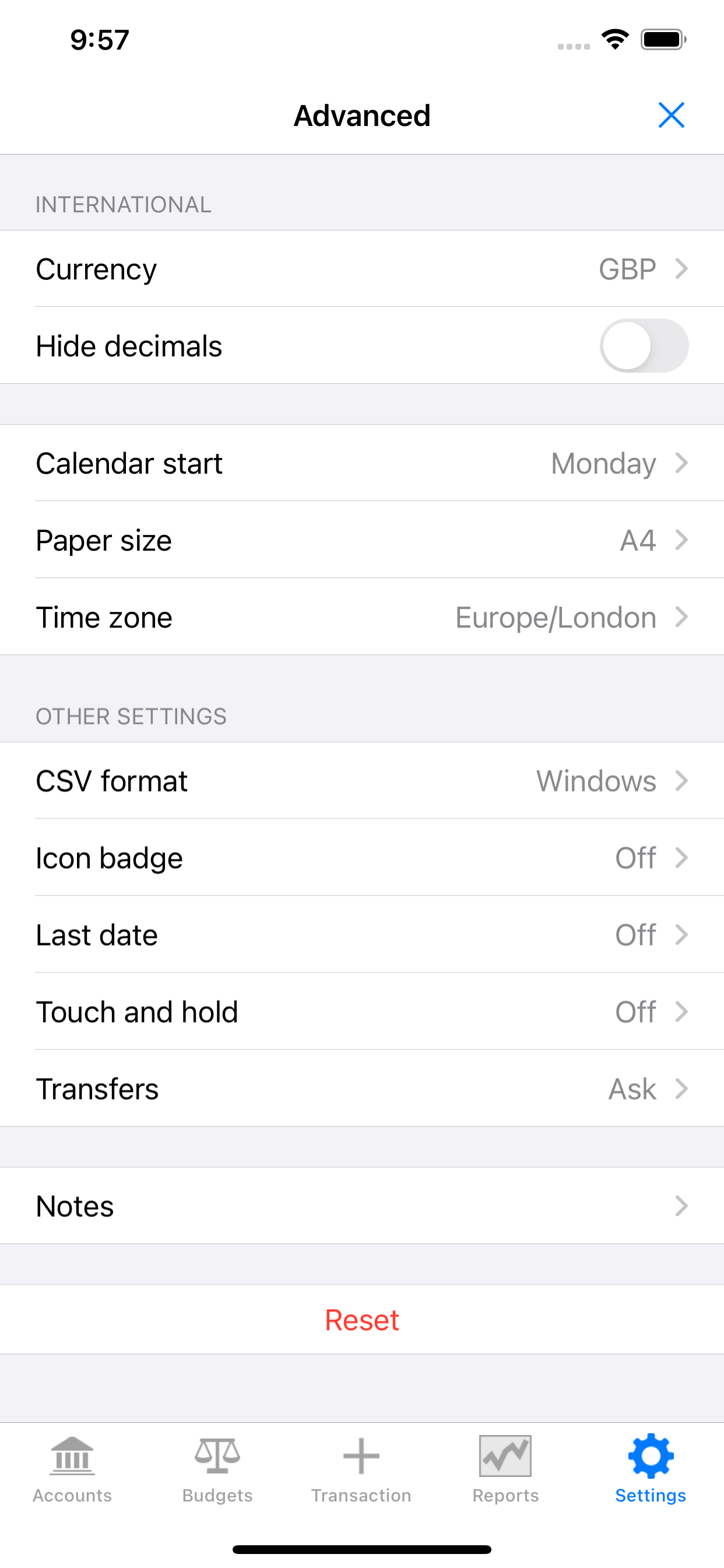Screen dimensions: 724x1568
Task: Tap the red Reset button
Action: 362,1319
